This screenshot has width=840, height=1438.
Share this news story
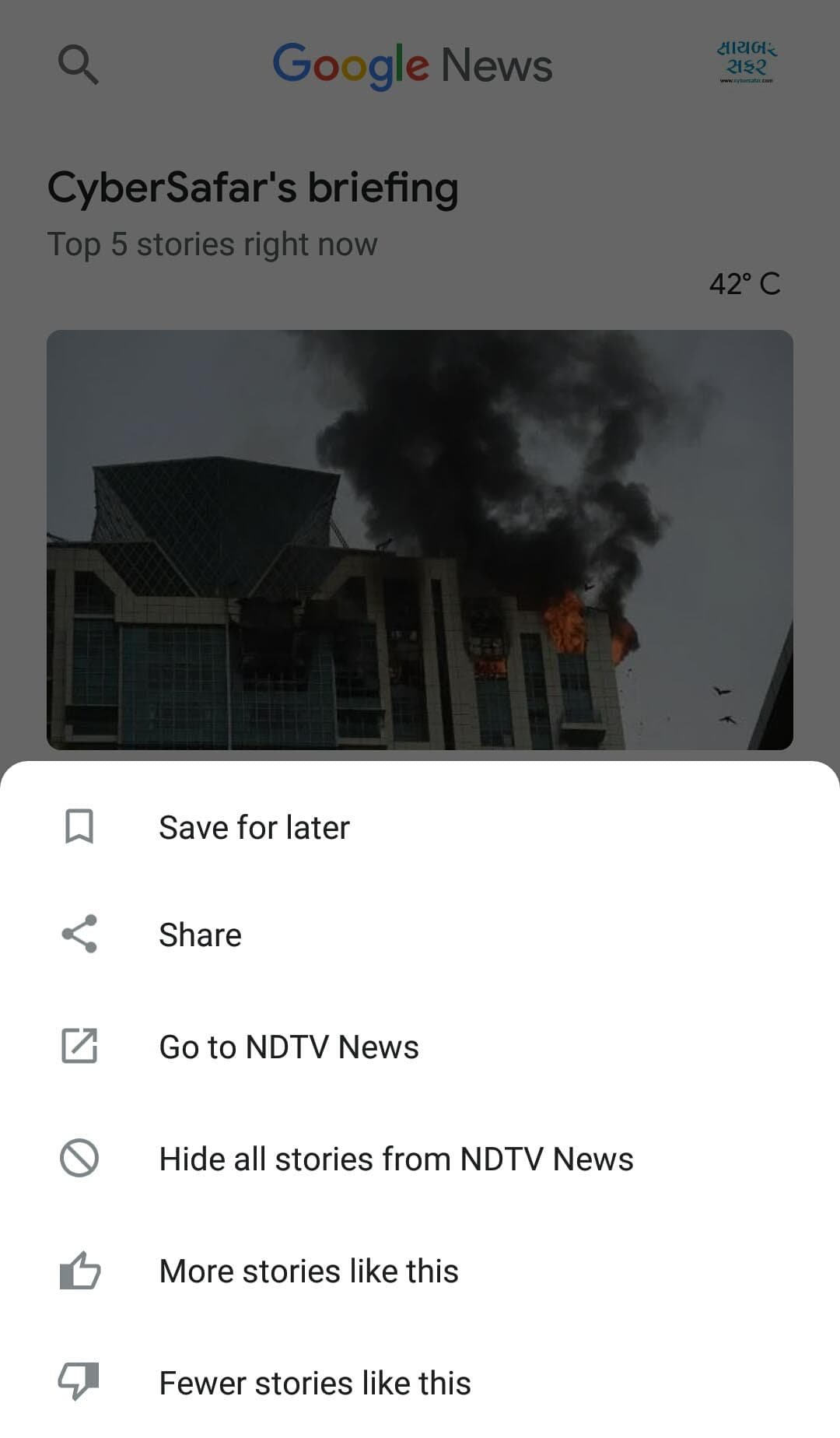click(x=200, y=935)
